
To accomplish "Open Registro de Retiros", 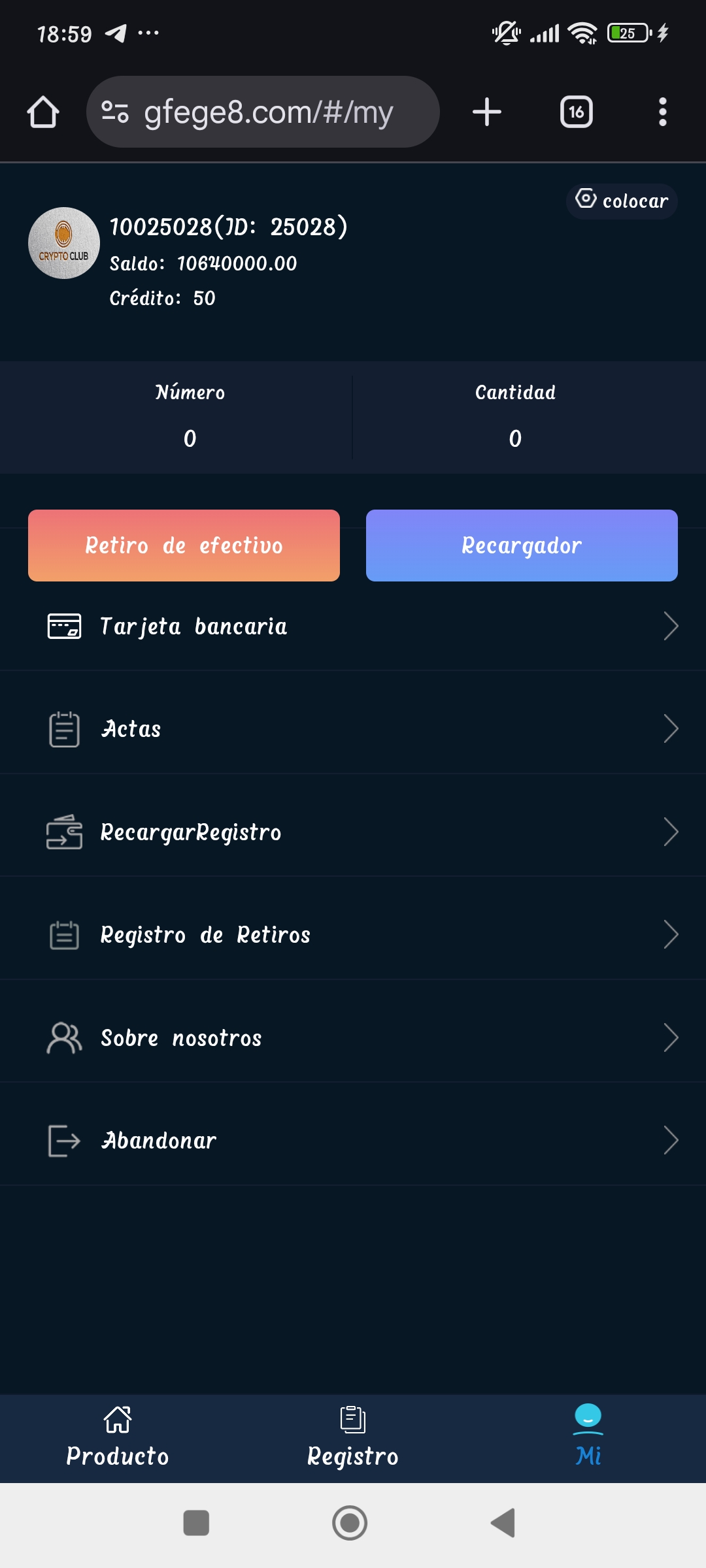I will point(353,935).
